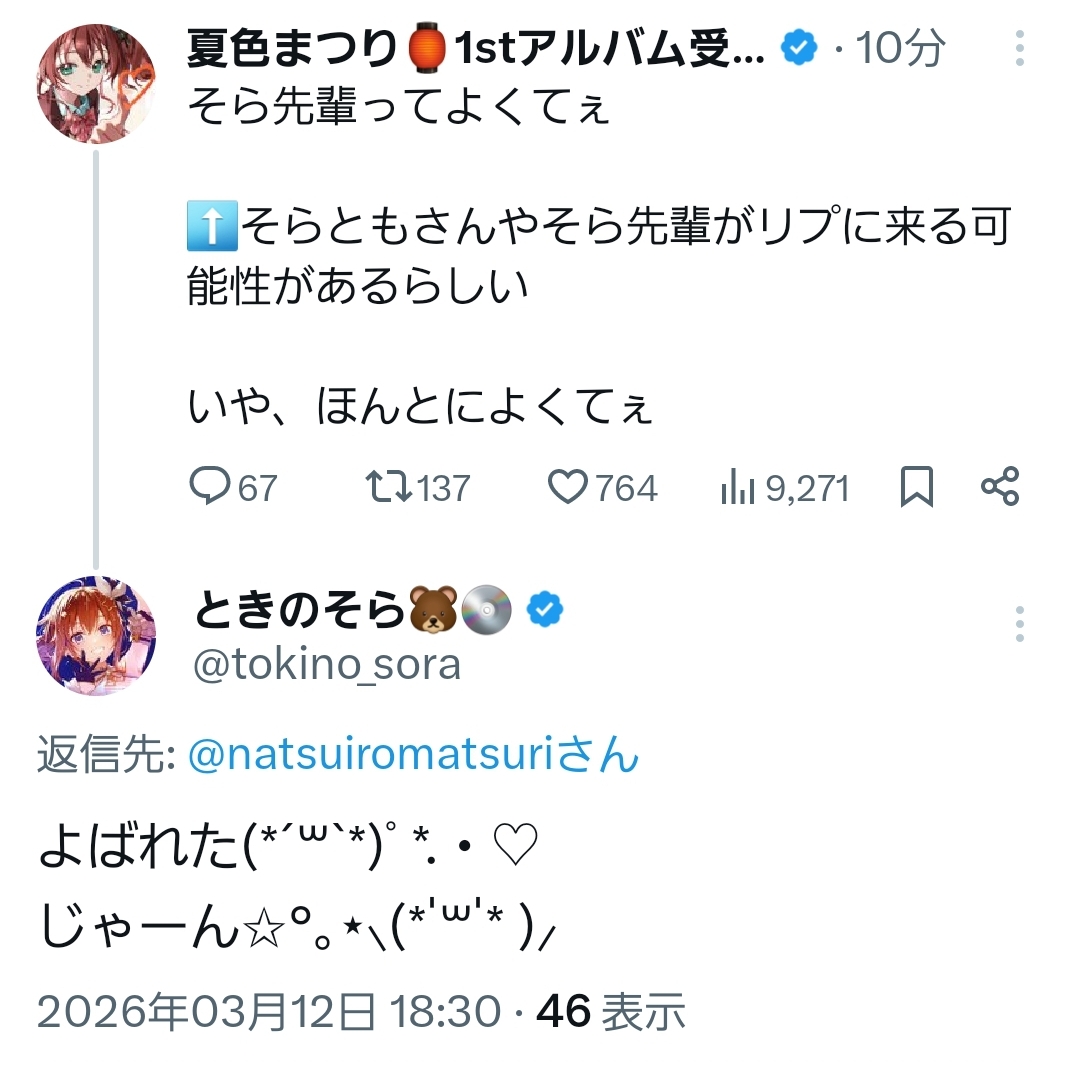Like 夏色まつり's tweet
This screenshot has width=1080, height=1066.
point(602,487)
